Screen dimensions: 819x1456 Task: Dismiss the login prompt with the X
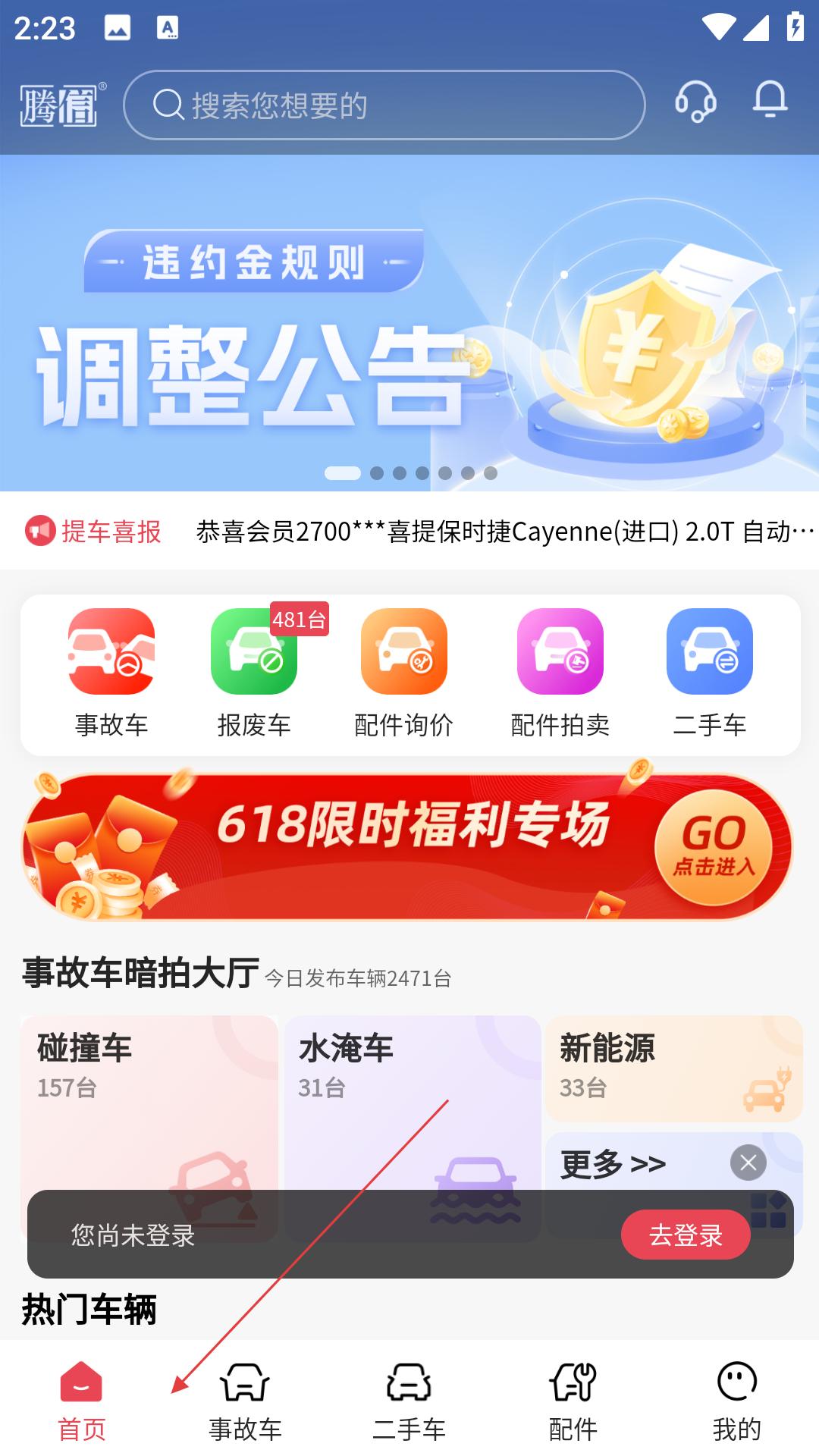(748, 1163)
